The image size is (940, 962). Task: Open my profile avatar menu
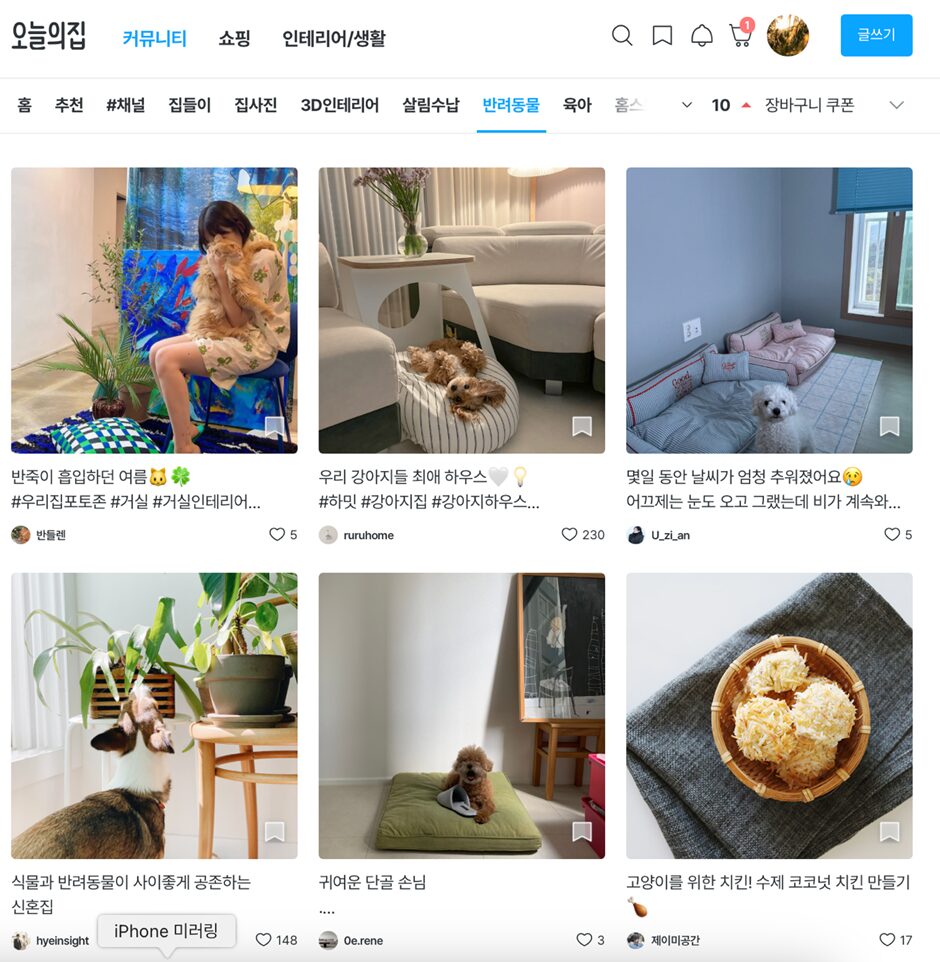pos(788,36)
